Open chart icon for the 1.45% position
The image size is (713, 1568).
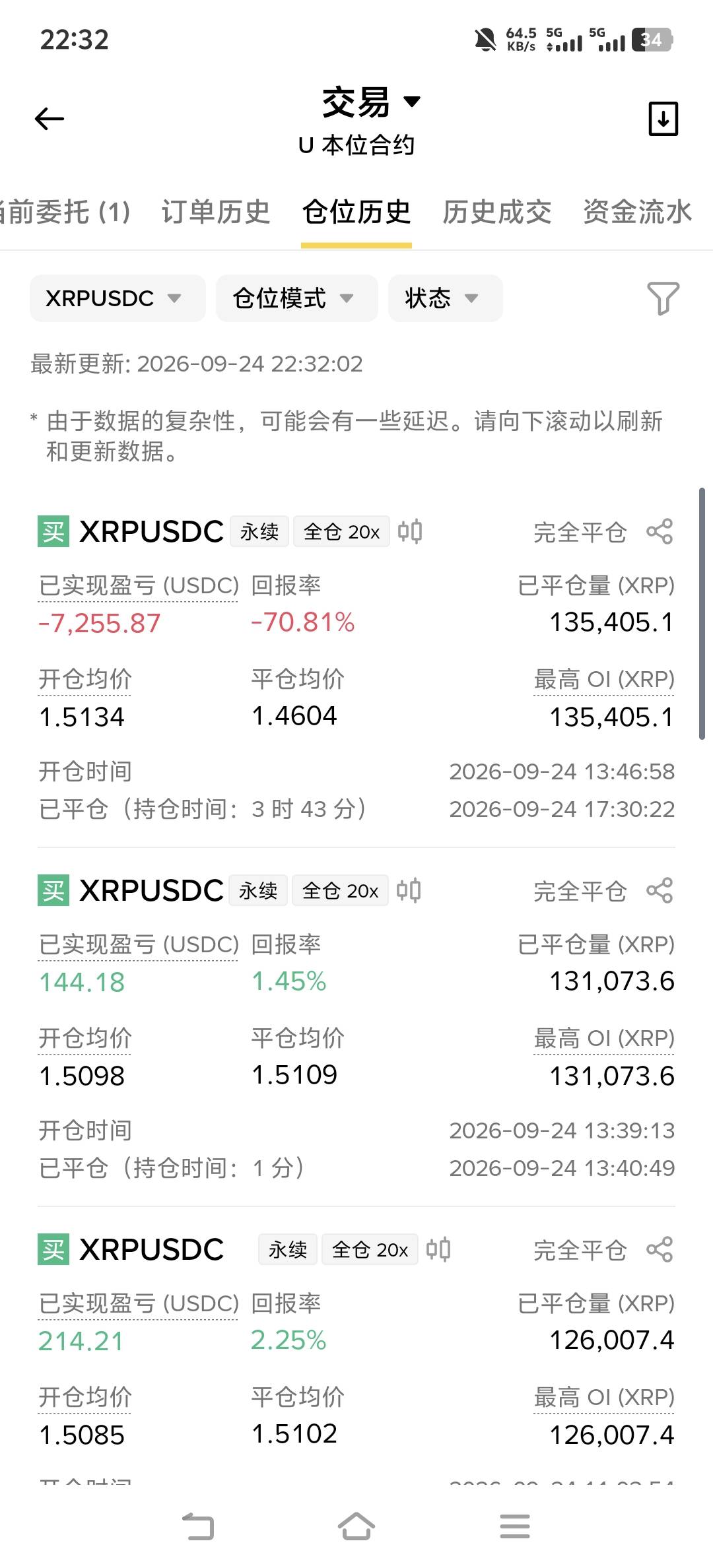(x=409, y=891)
